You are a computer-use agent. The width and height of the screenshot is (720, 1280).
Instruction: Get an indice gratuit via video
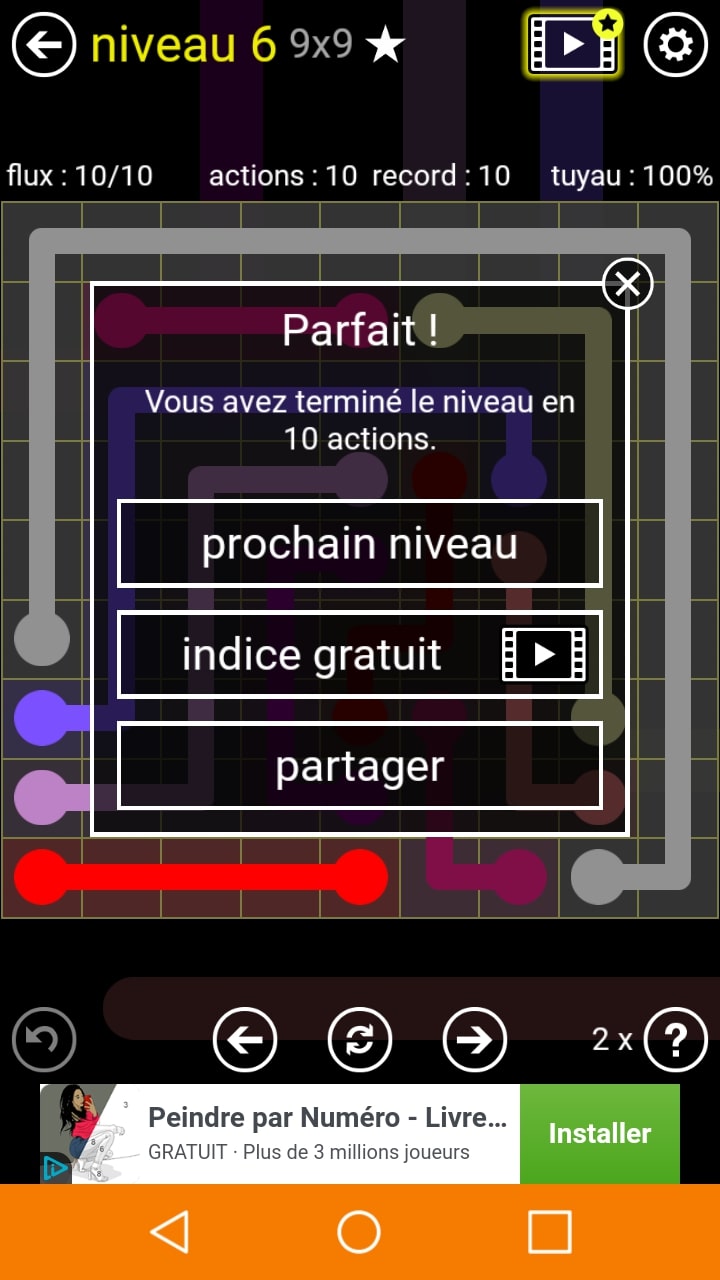[360, 655]
